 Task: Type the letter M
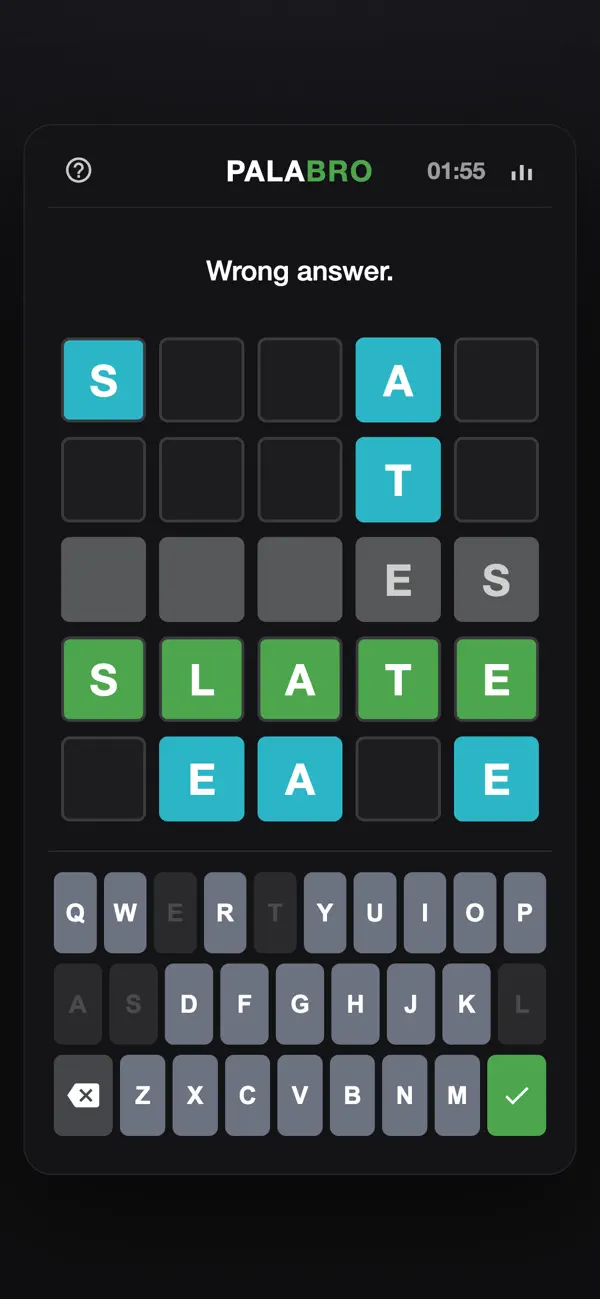tap(457, 1095)
